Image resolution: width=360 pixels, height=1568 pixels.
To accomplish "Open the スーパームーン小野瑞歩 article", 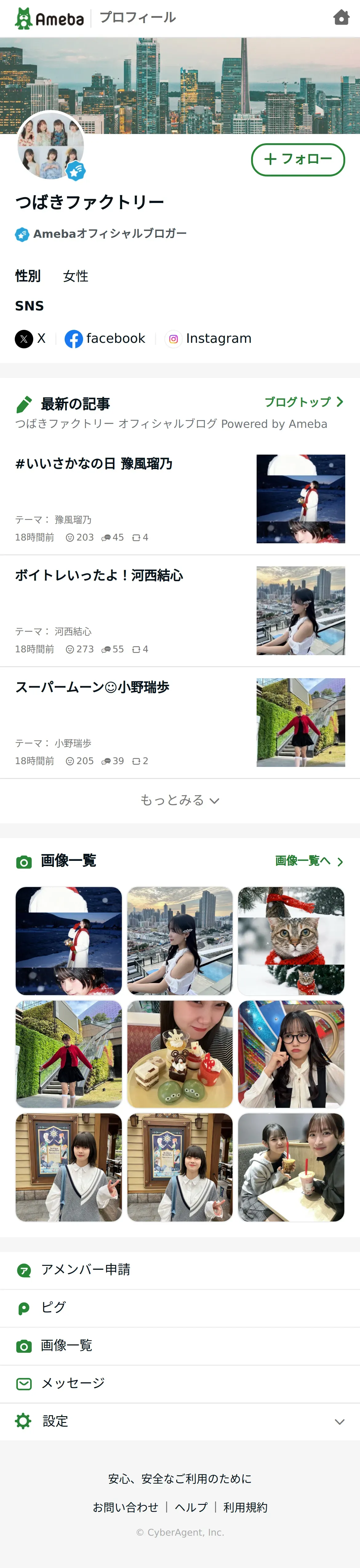I will (92, 687).
